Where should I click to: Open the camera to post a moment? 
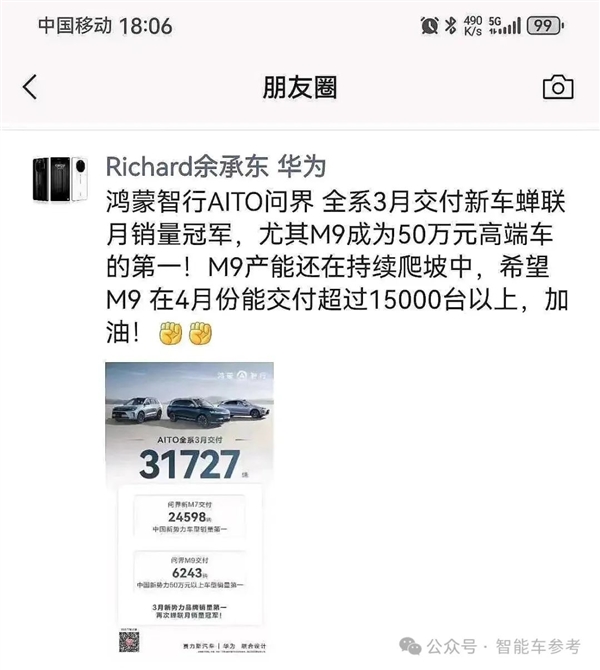558,87
